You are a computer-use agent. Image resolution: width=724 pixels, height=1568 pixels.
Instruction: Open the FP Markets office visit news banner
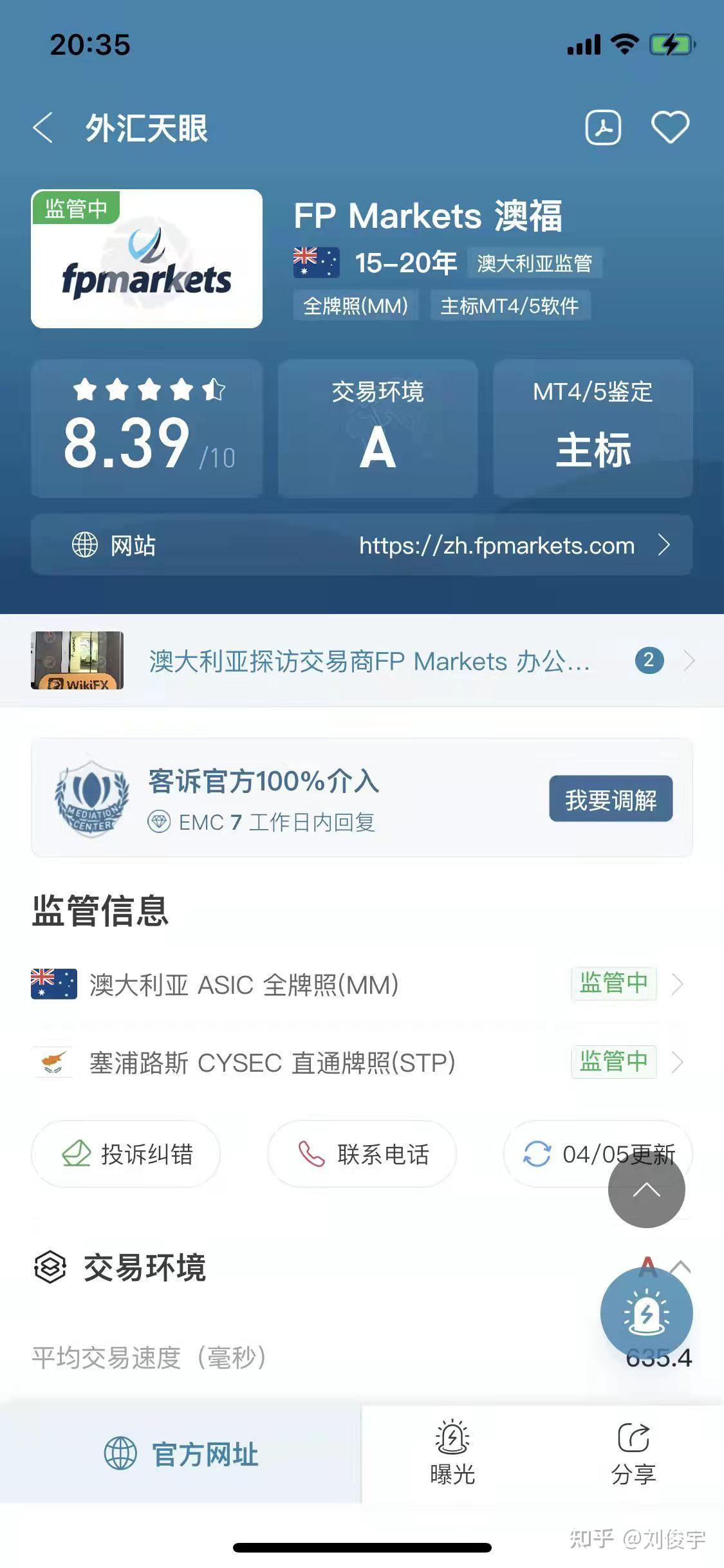tap(360, 659)
